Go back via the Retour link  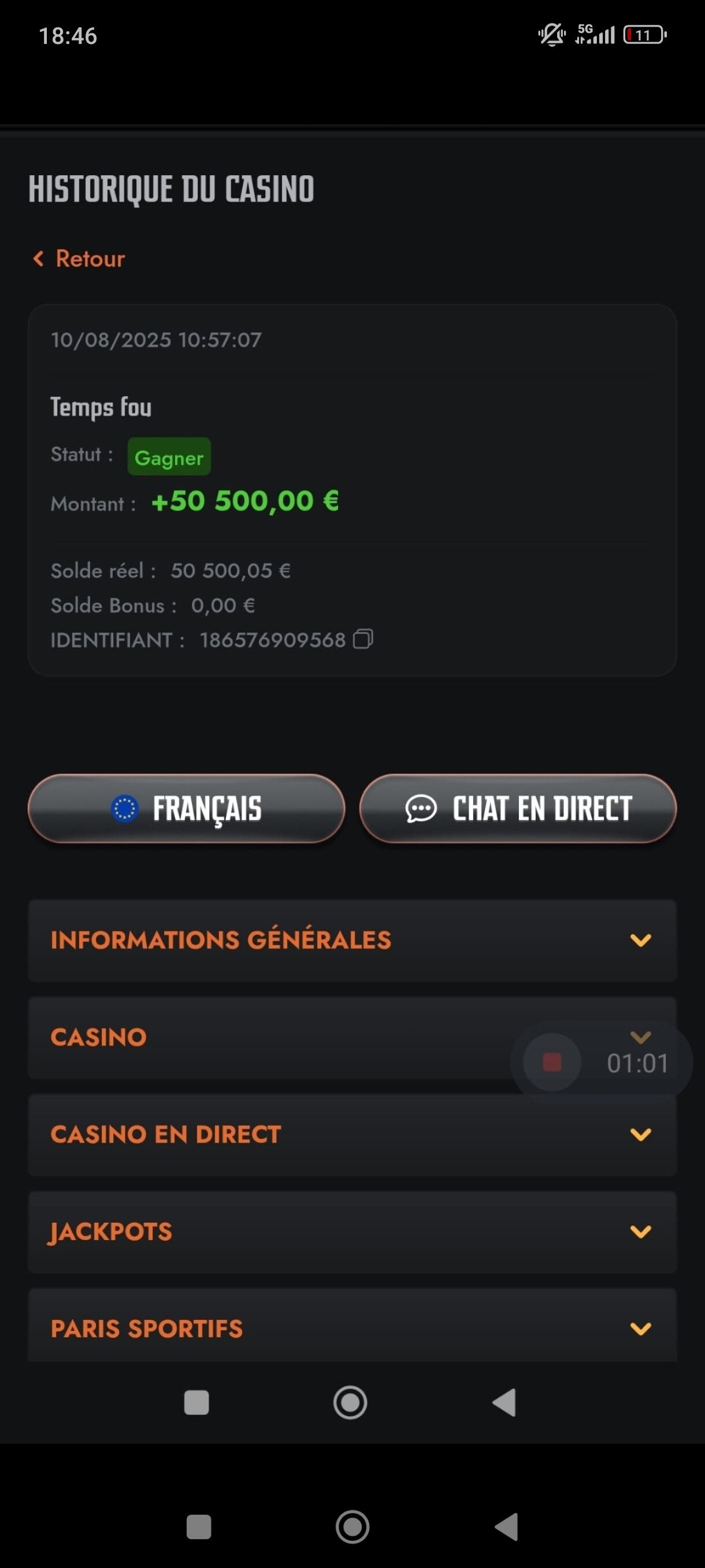click(79, 258)
